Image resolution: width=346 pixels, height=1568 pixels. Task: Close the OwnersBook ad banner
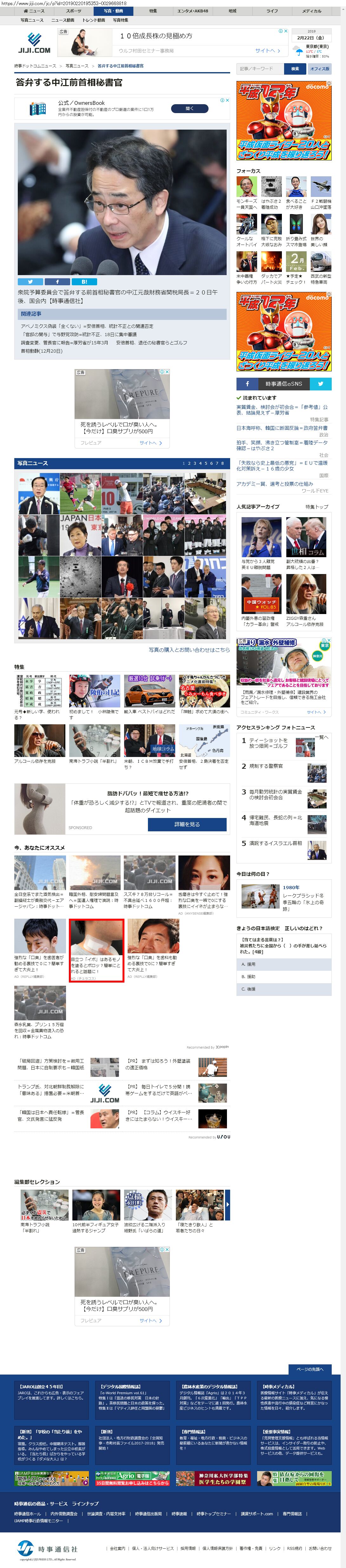point(227,100)
